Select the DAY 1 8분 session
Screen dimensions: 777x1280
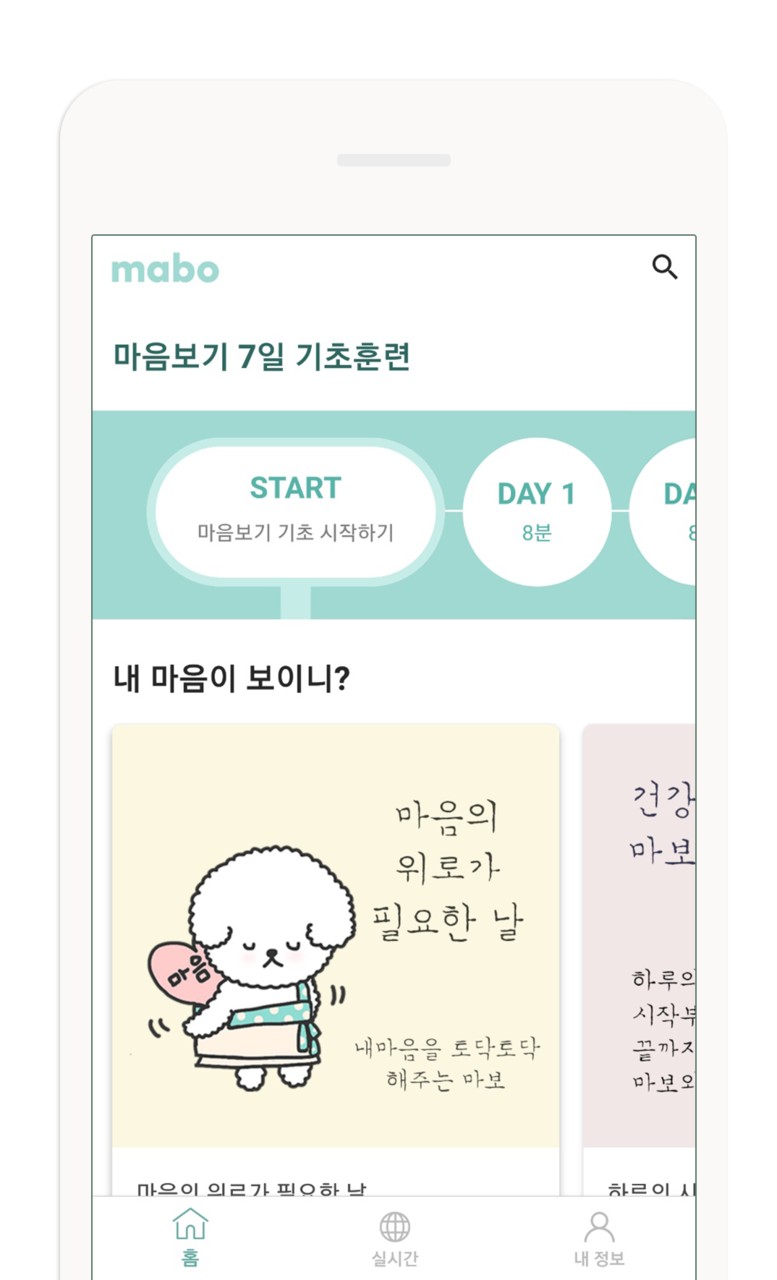tap(536, 511)
